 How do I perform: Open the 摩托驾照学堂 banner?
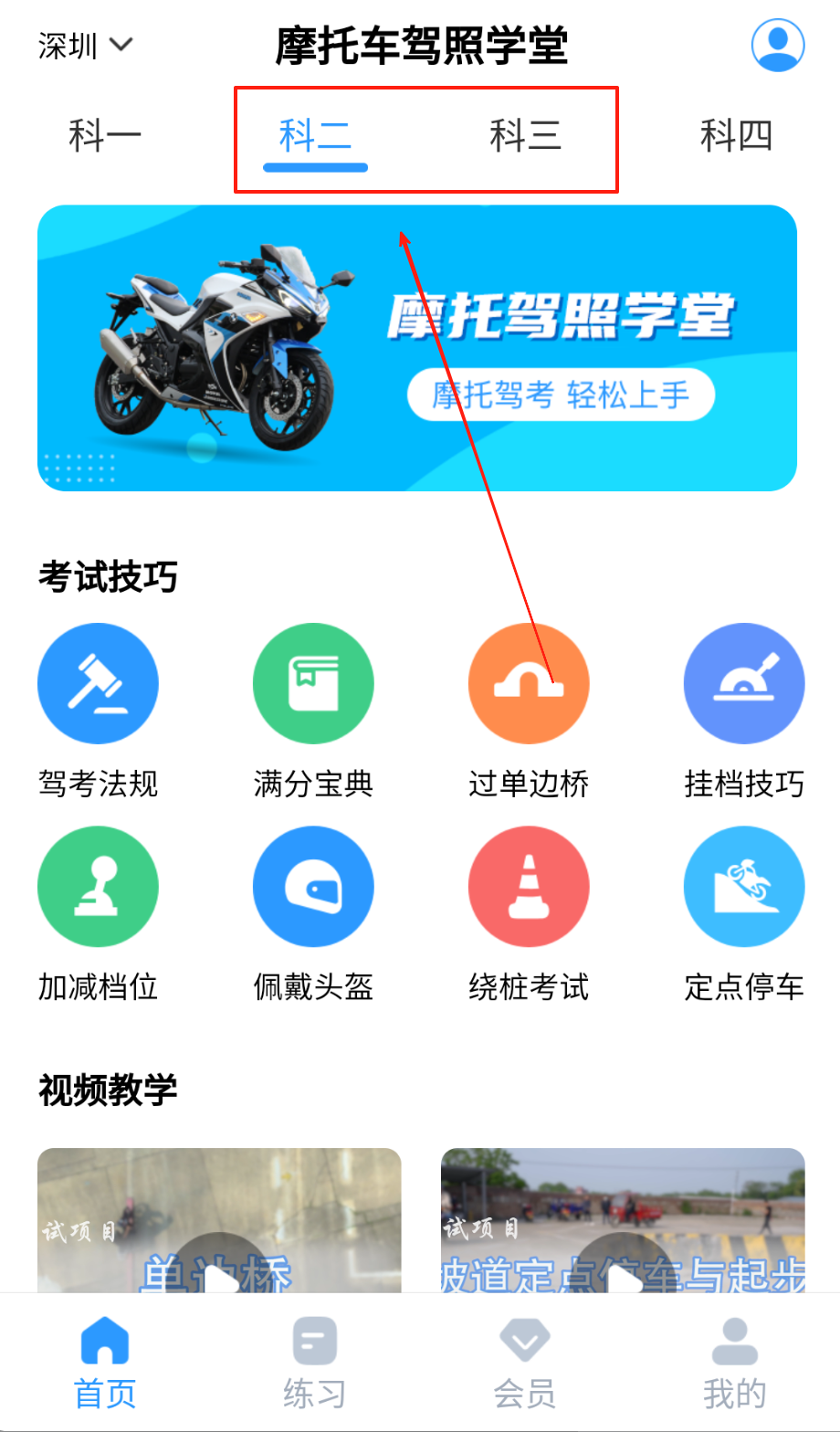point(417,348)
